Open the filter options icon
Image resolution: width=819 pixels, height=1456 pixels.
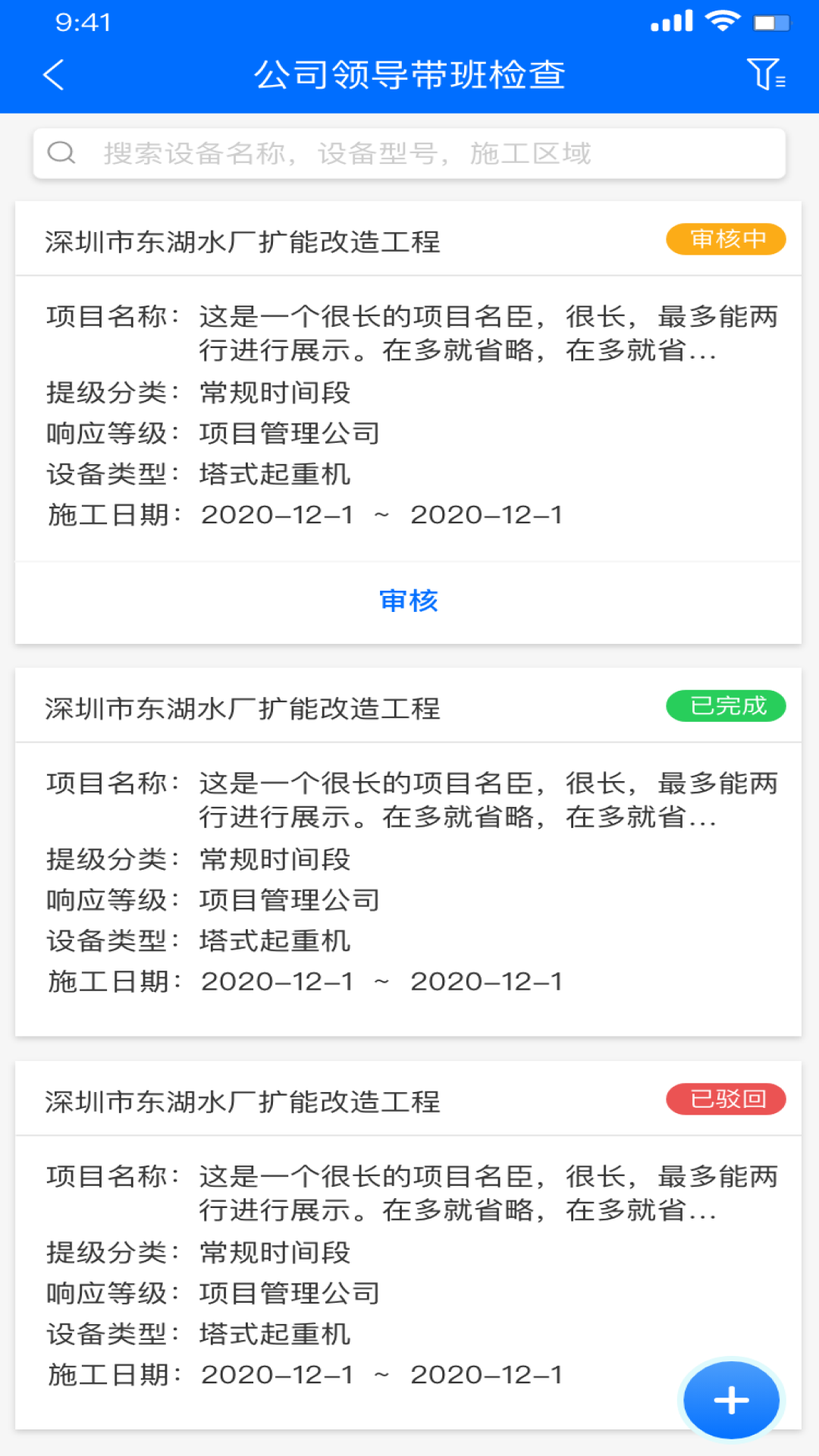(765, 75)
